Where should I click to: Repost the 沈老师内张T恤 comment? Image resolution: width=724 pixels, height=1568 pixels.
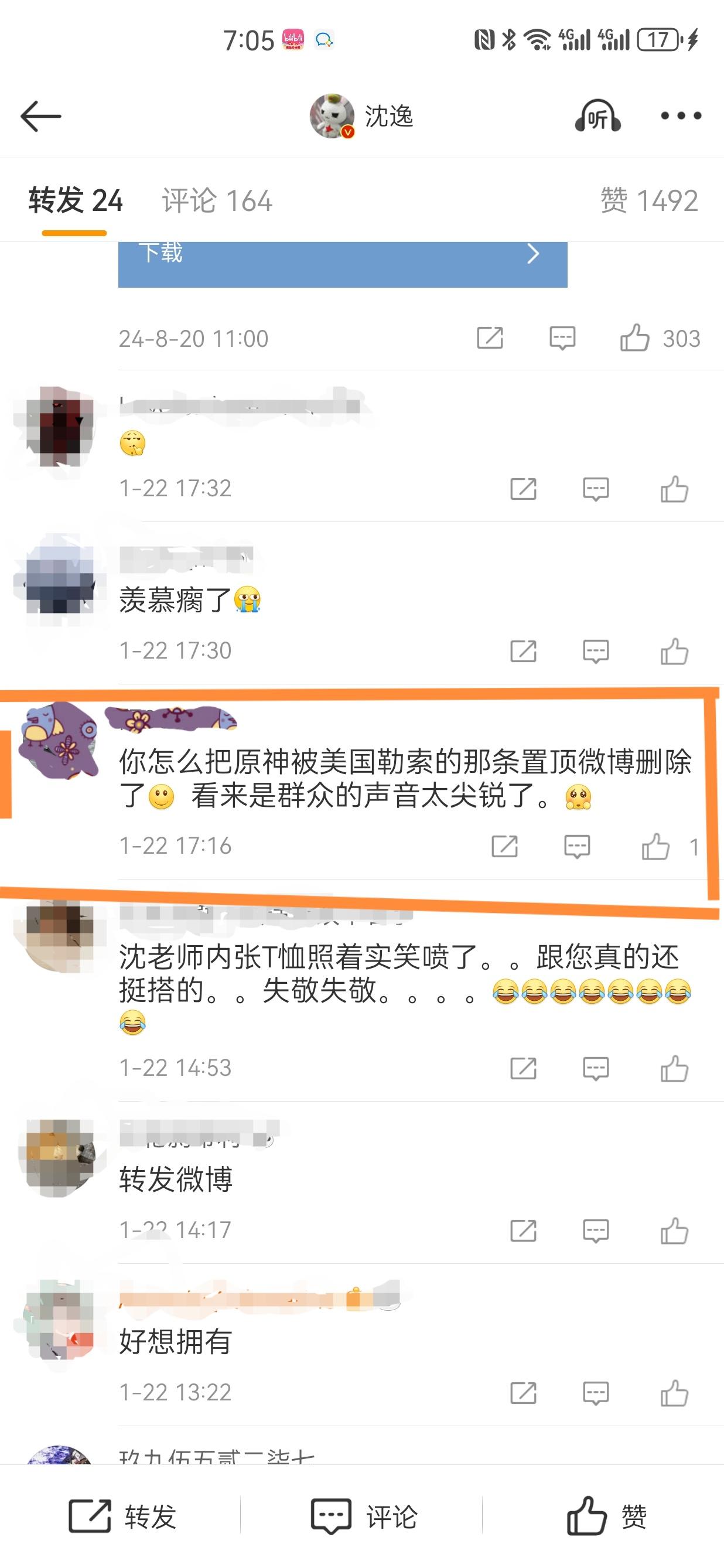pos(523,1068)
